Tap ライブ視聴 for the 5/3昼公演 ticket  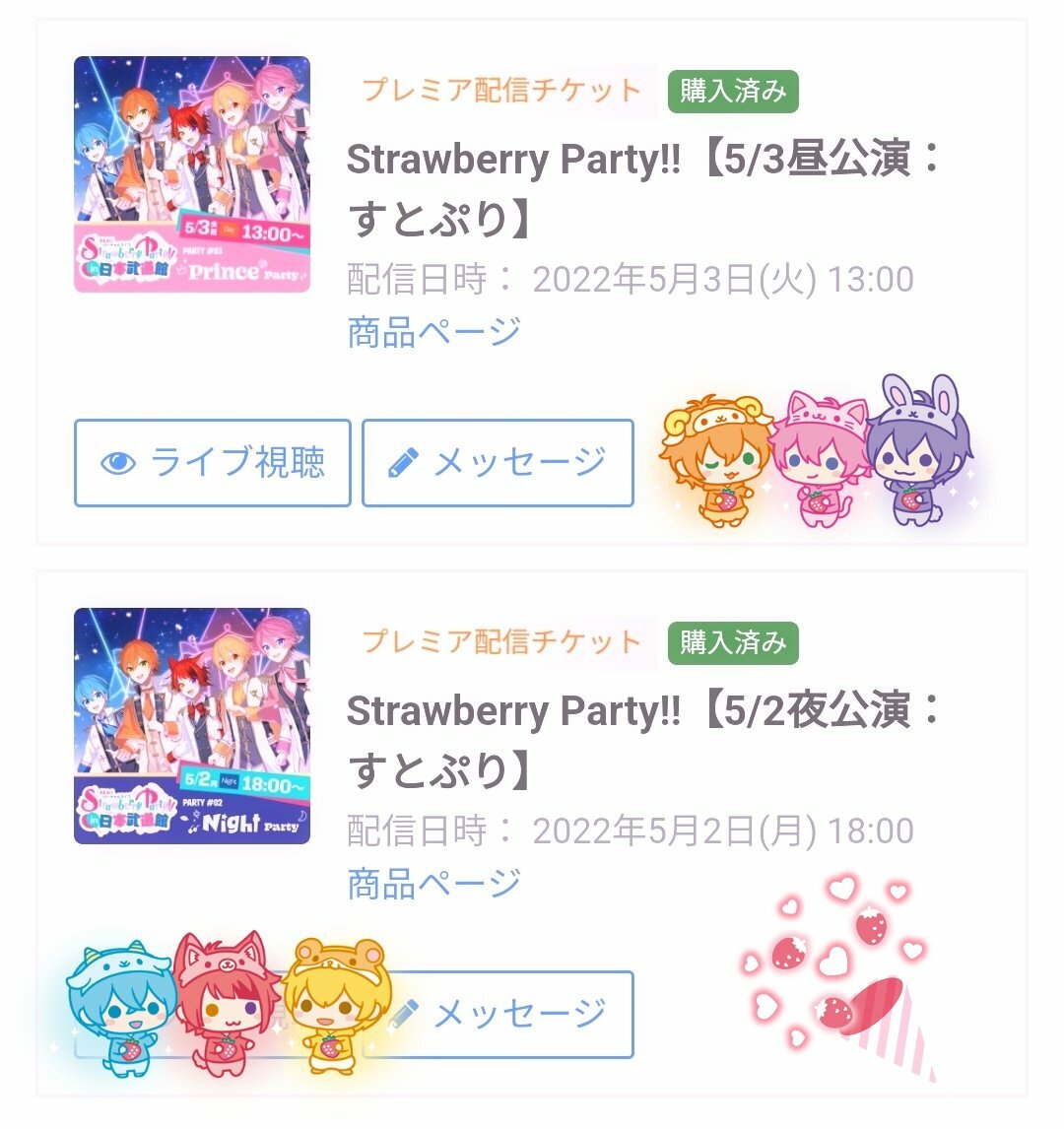212,463
